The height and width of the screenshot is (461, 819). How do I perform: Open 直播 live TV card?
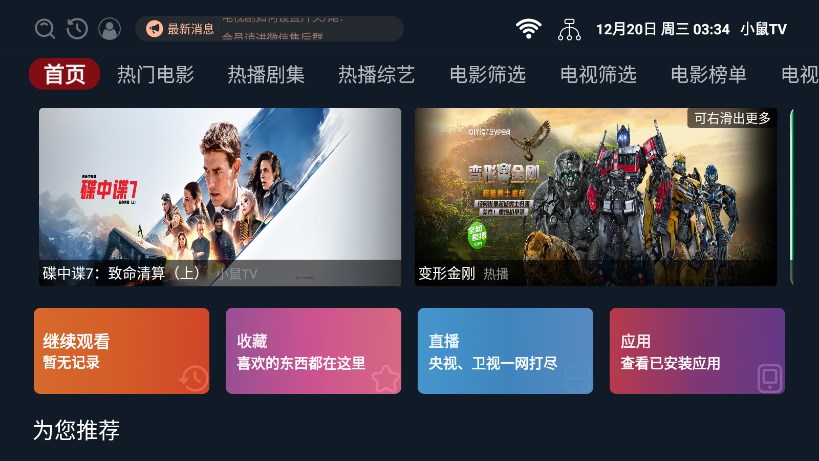(505, 351)
